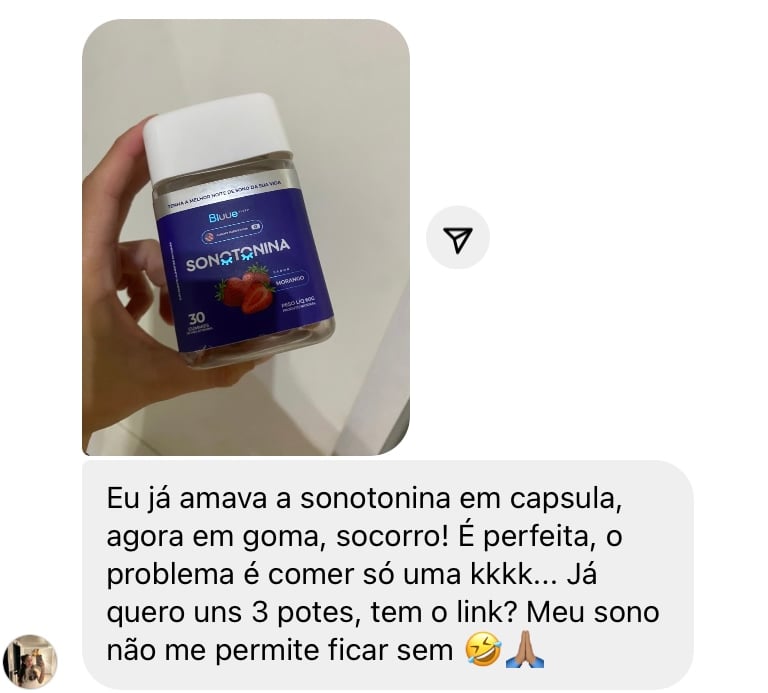Open the sender's profile picture

pyautogui.click(x=30, y=661)
